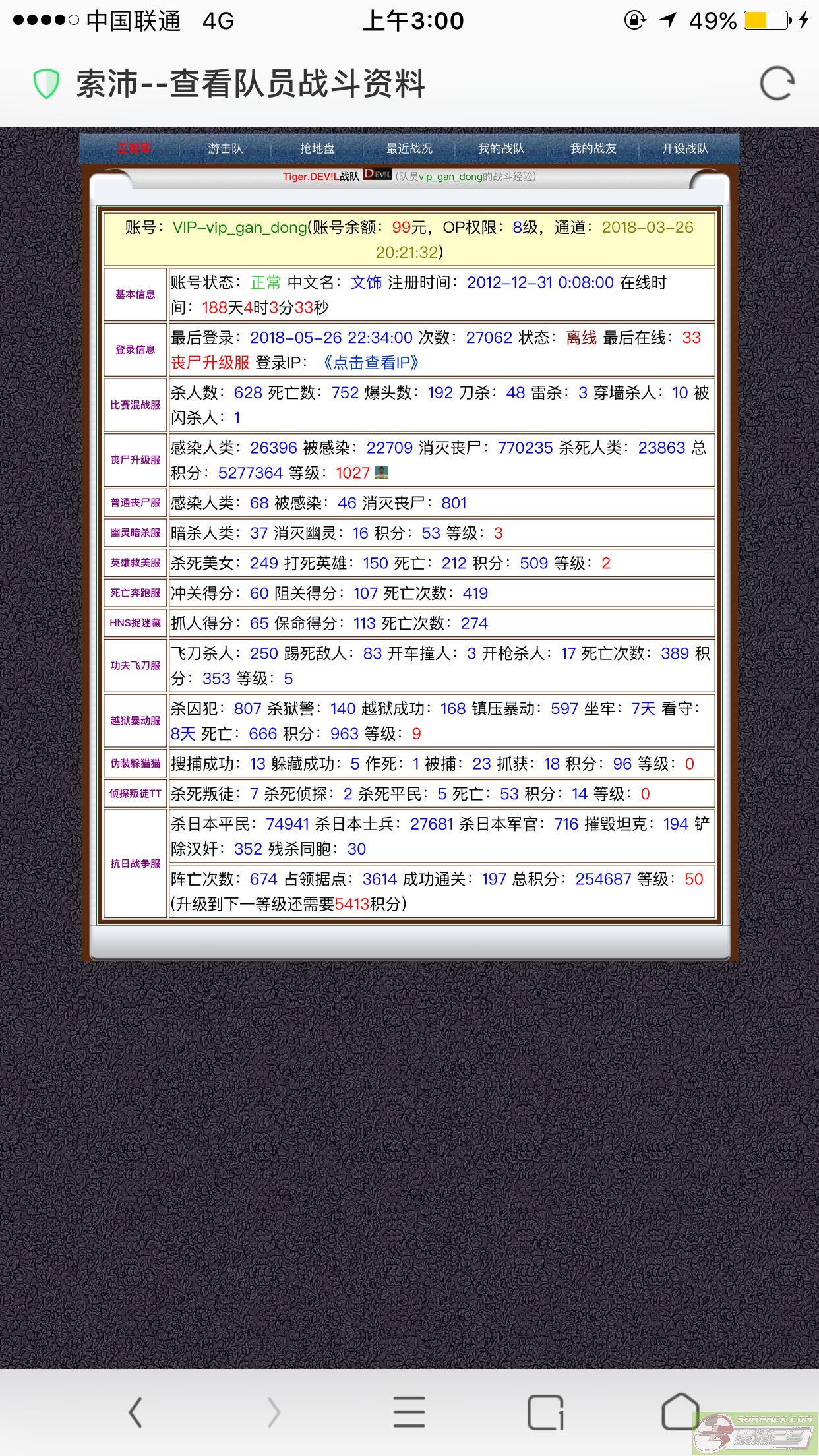This screenshot has width=819, height=1456.
Task: Open the browser menu button
Action: point(409,1412)
